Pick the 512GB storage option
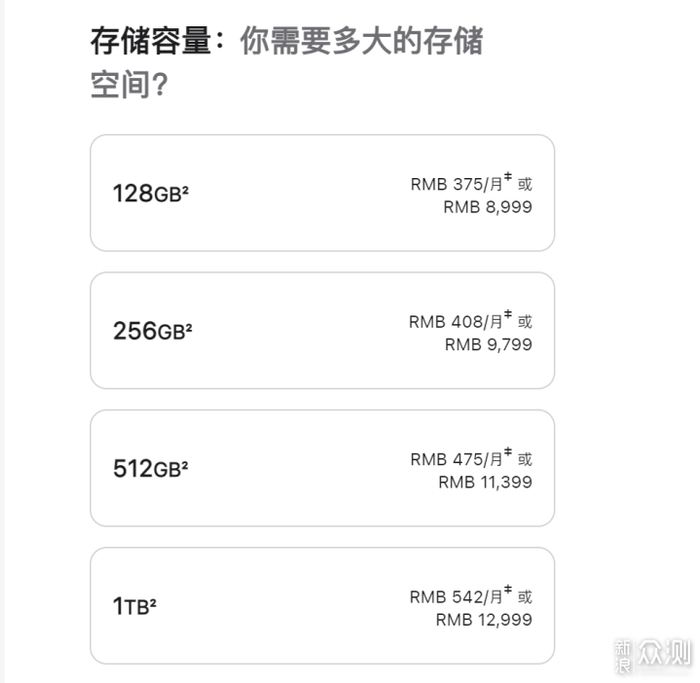The image size is (700, 683). click(322, 468)
